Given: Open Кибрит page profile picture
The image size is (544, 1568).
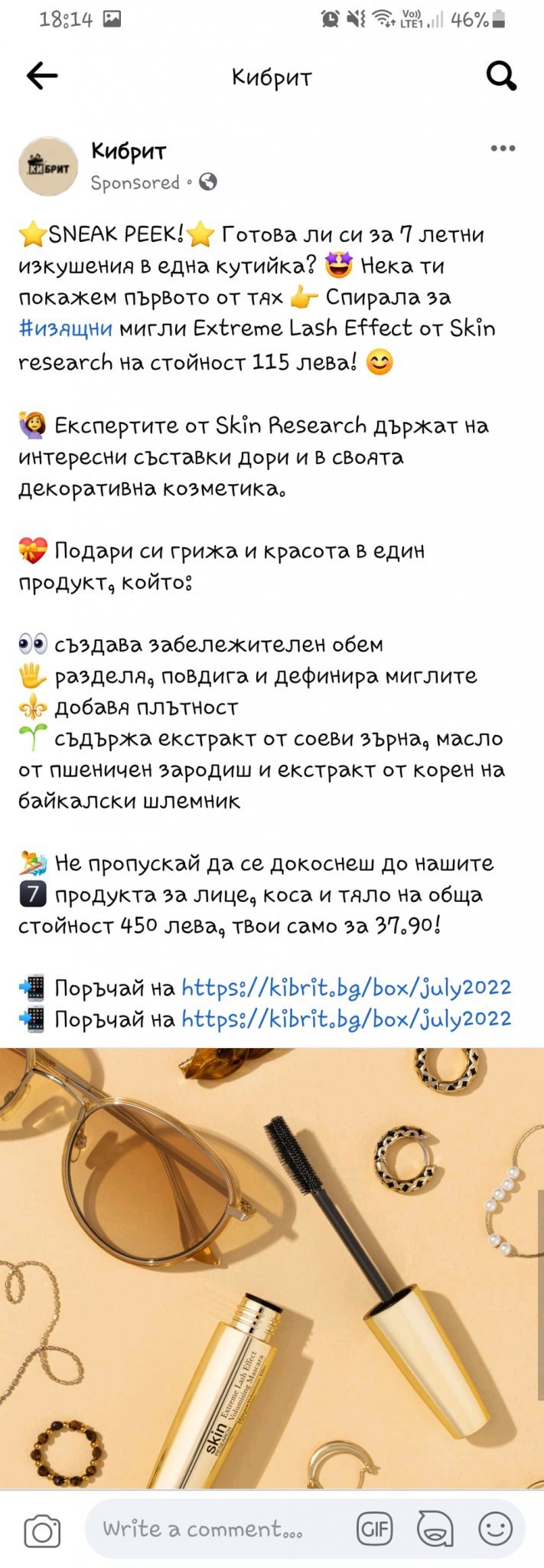Looking at the screenshot, I should pyautogui.click(x=48, y=167).
